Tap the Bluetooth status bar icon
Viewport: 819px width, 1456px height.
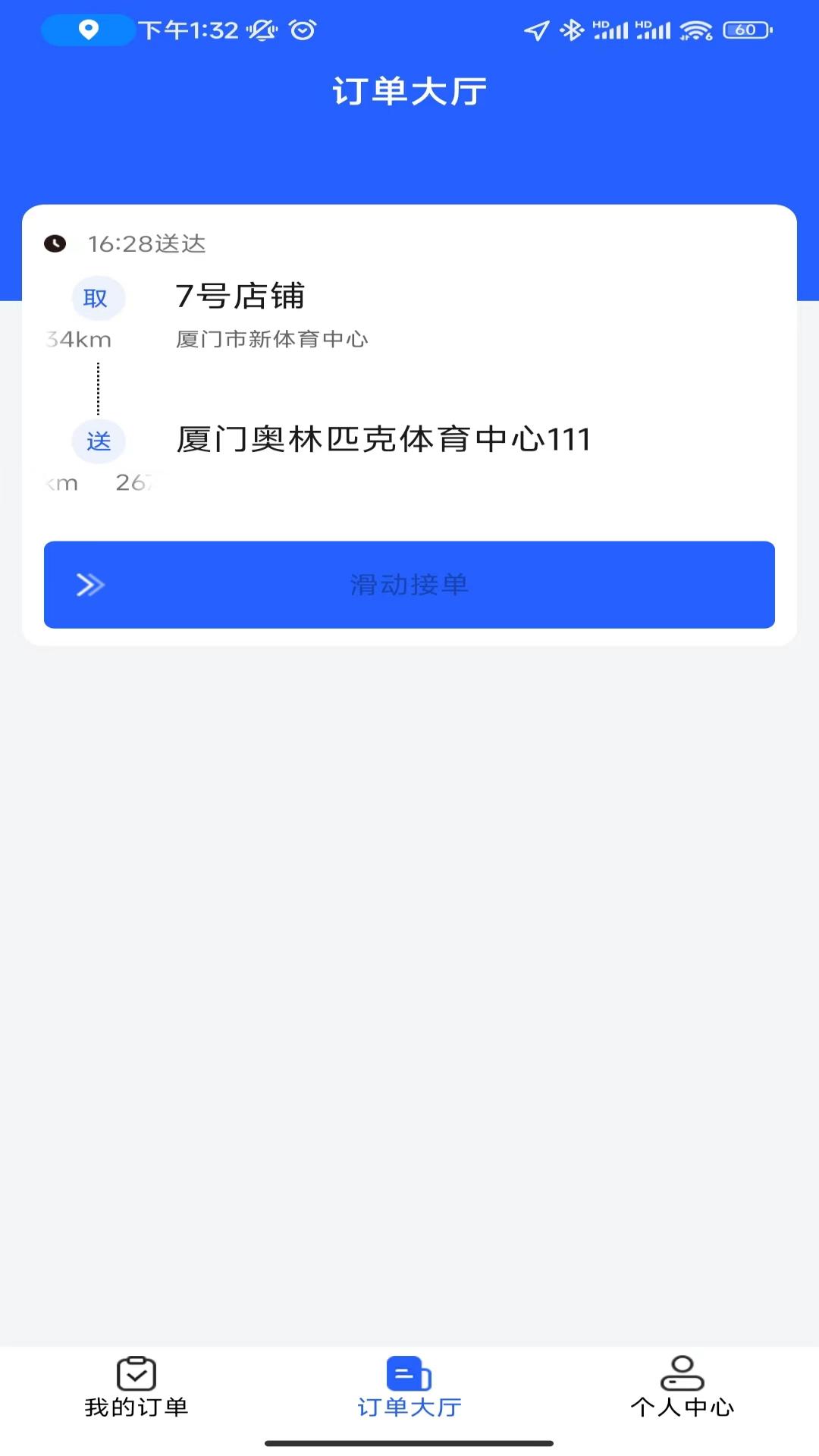574,30
